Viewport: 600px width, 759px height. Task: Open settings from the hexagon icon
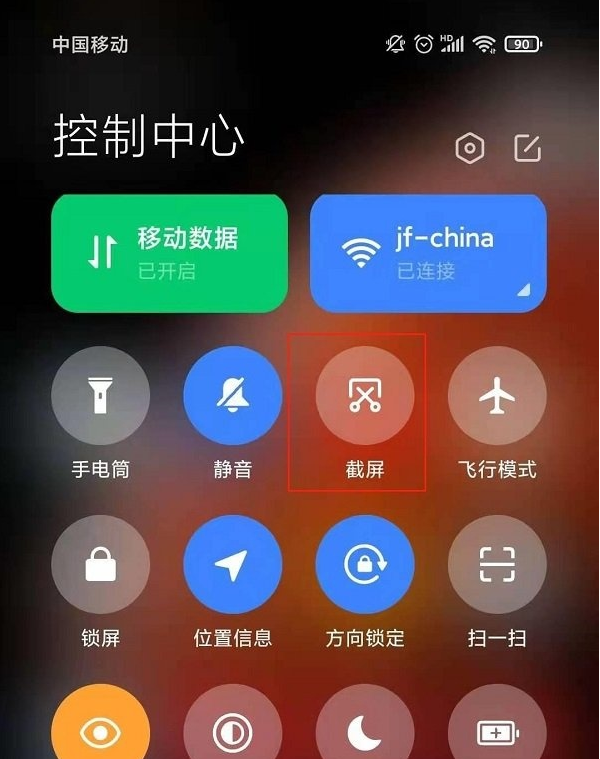[x=469, y=149]
